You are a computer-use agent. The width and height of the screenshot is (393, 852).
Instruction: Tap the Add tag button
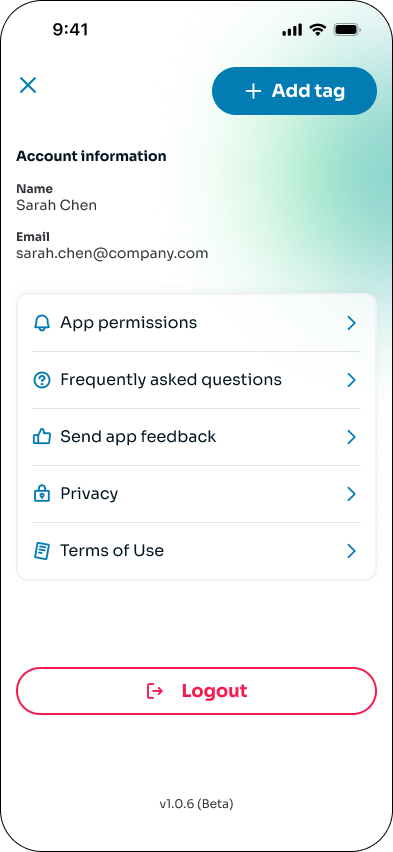[294, 91]
